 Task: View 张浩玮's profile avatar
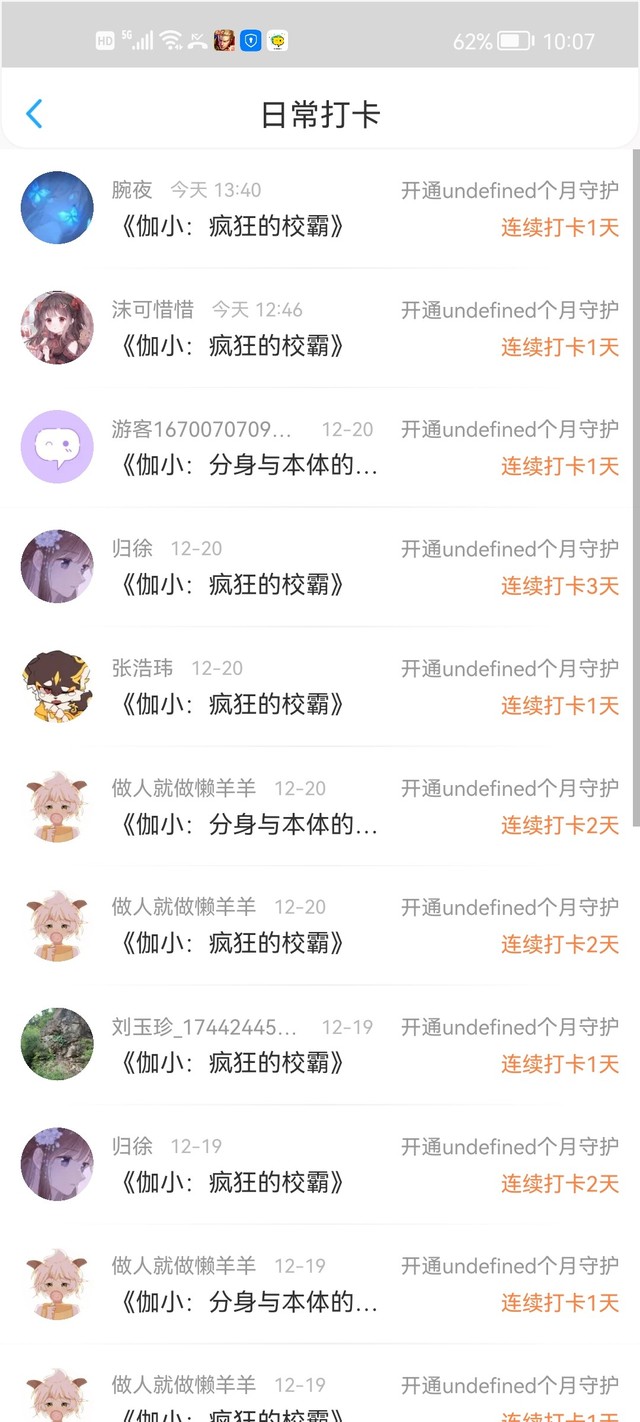(57, 687)
